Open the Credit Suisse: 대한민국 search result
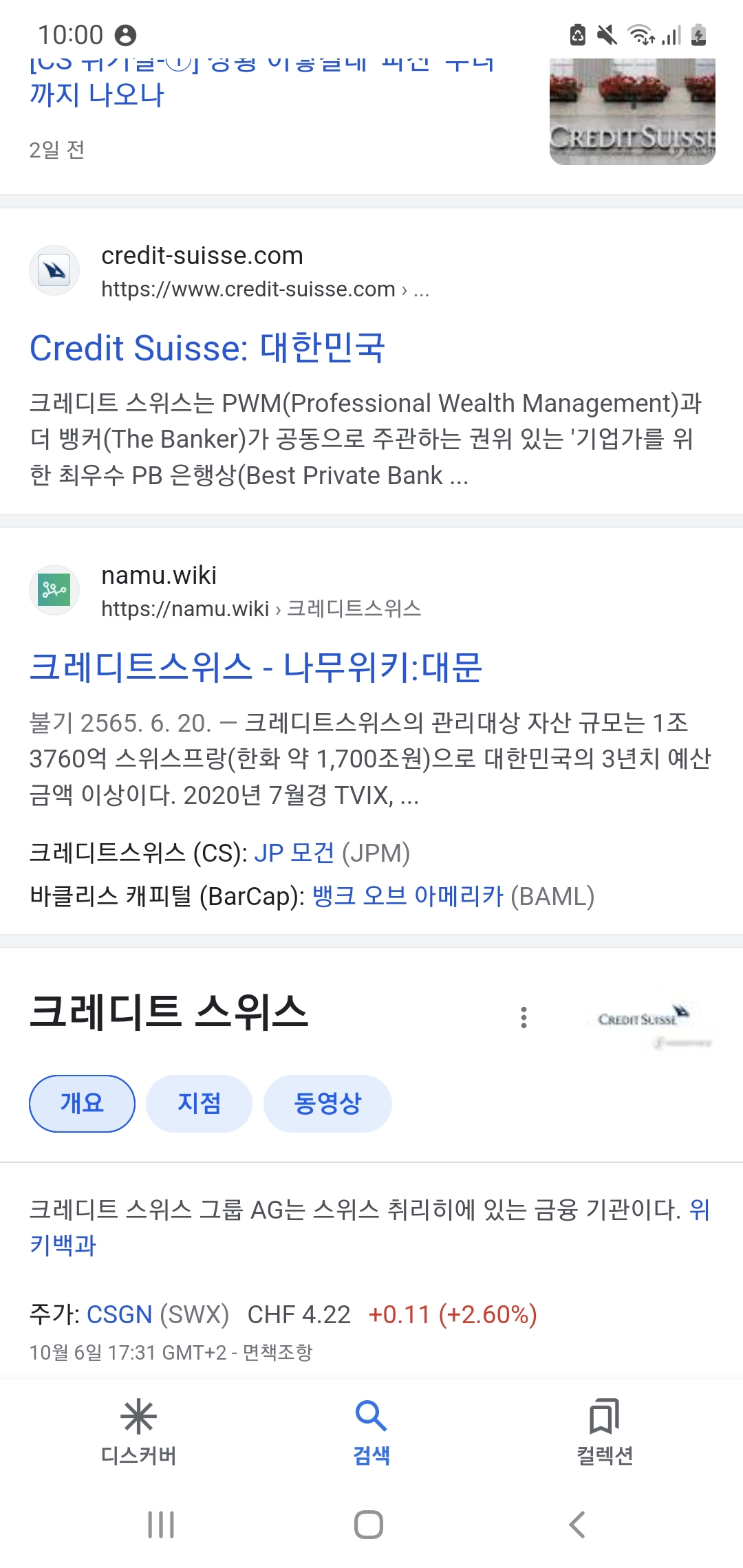Screen dimensions: 743x1568 [x=207, y=348]
